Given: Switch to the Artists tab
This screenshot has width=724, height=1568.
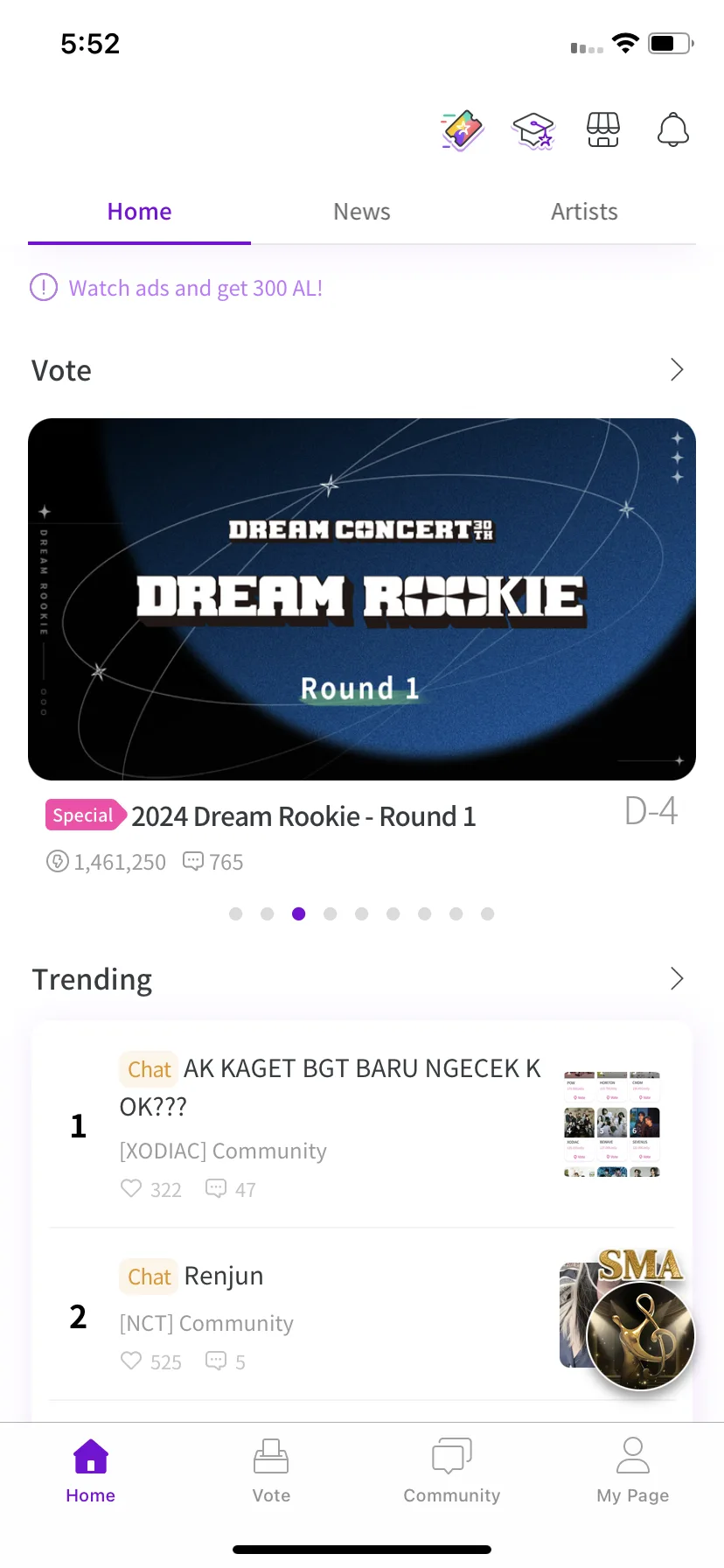Looking at the screenshot, I should click(584, 212).
